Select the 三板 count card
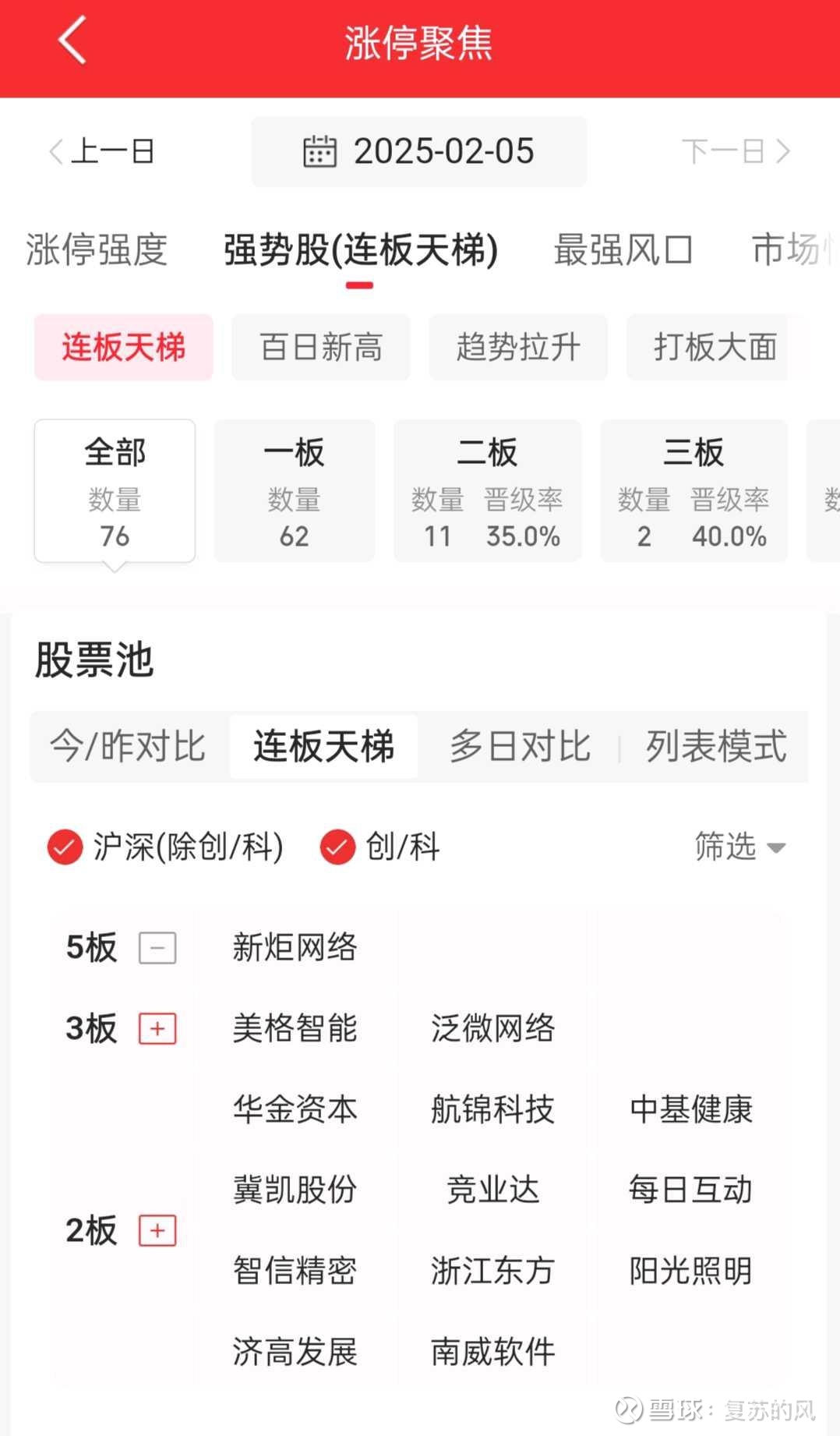Viewport: 840px width, 1436px height. [x=694, y=490]
